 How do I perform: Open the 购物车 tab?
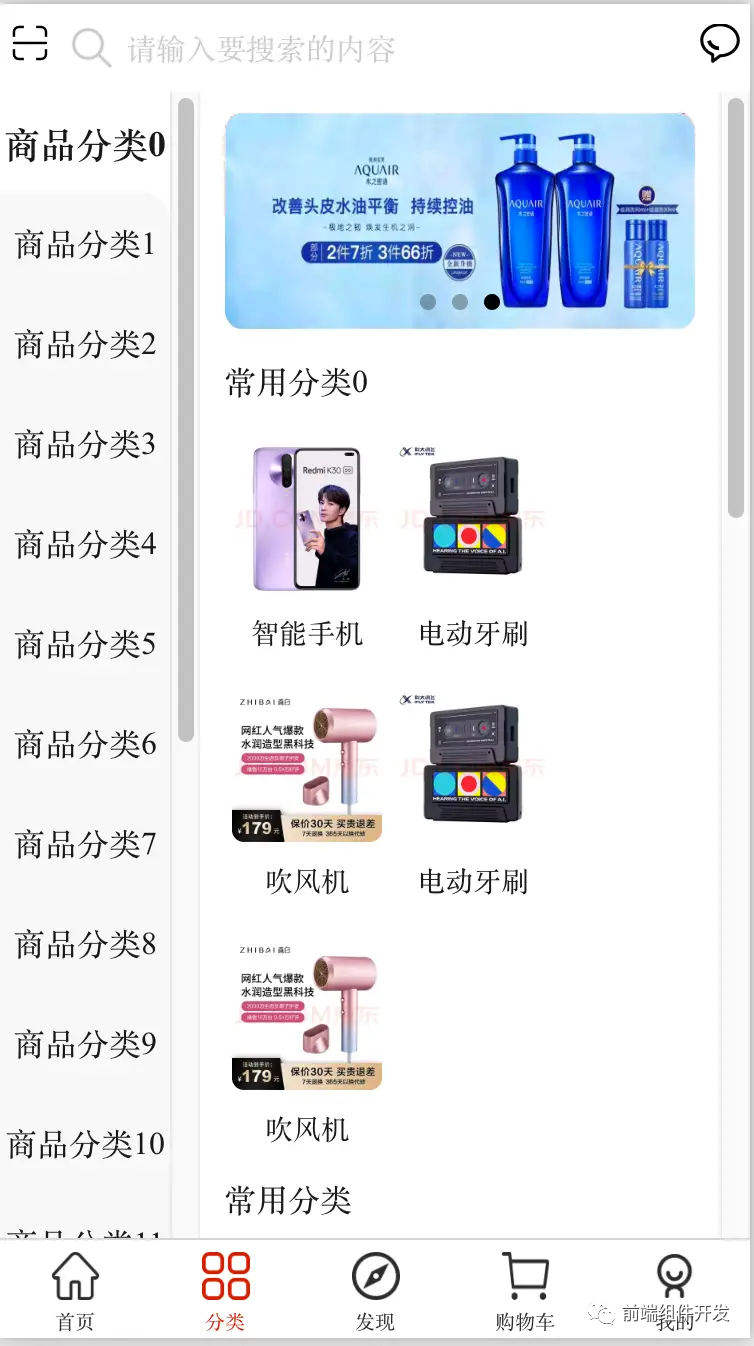[x=524, y=1291]
